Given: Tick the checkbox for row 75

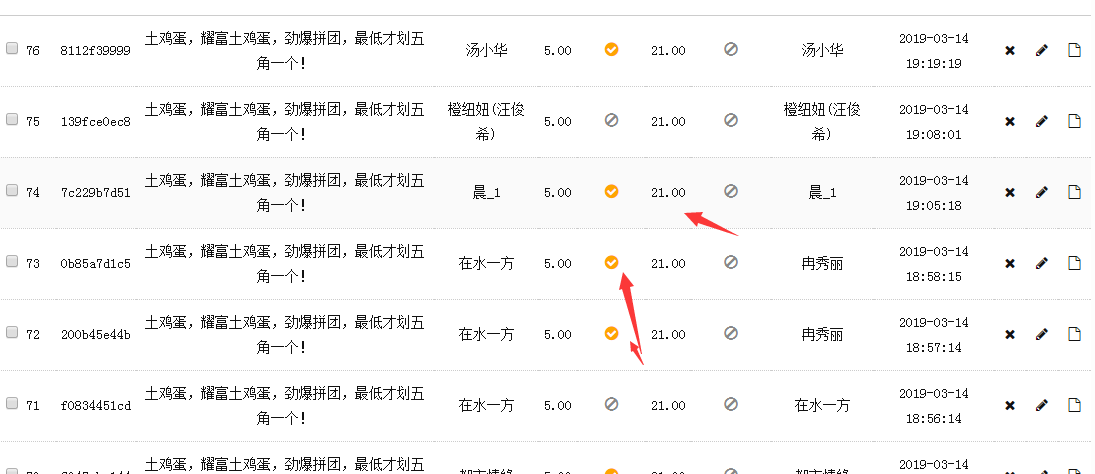Looking at the screenshot, I should [x=12, y=119].
